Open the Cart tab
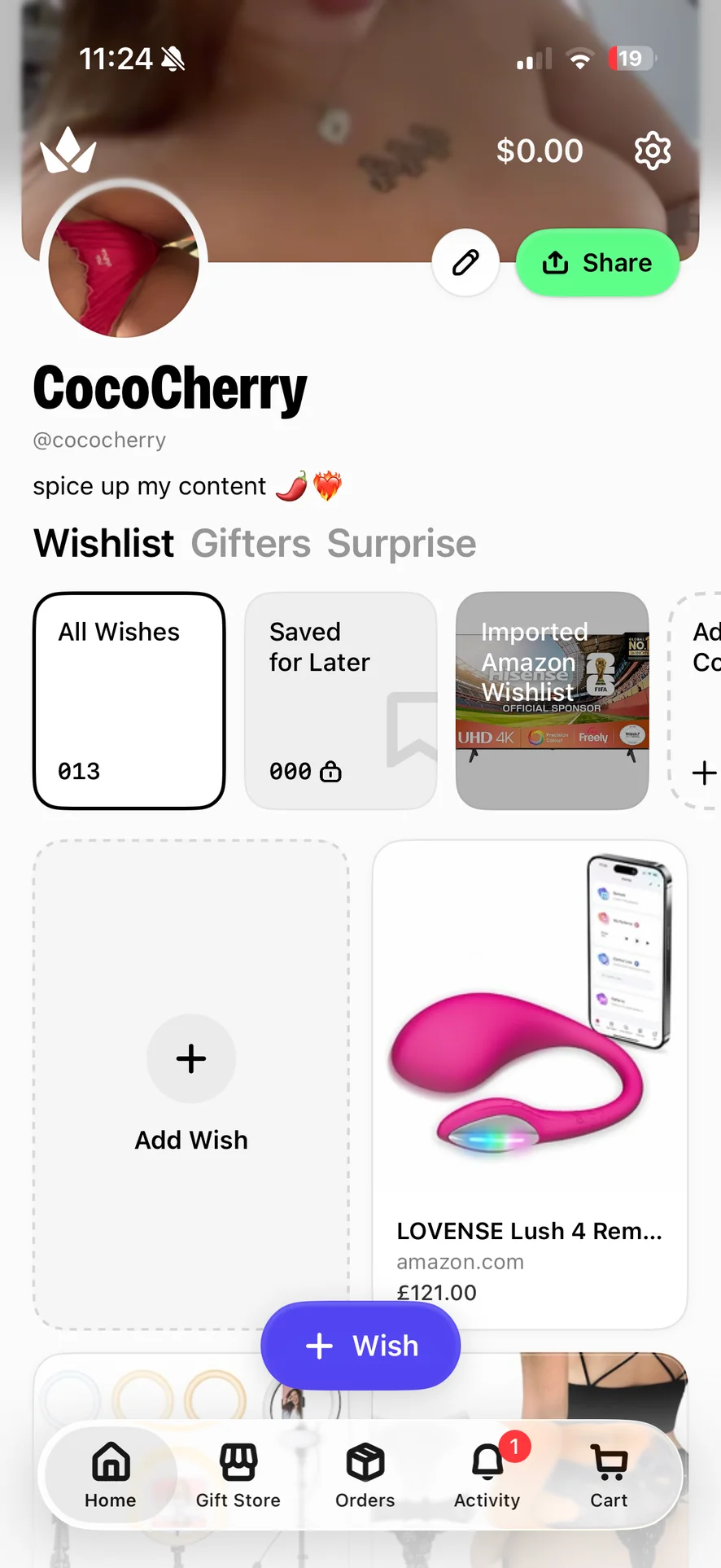 (609, 1475)
